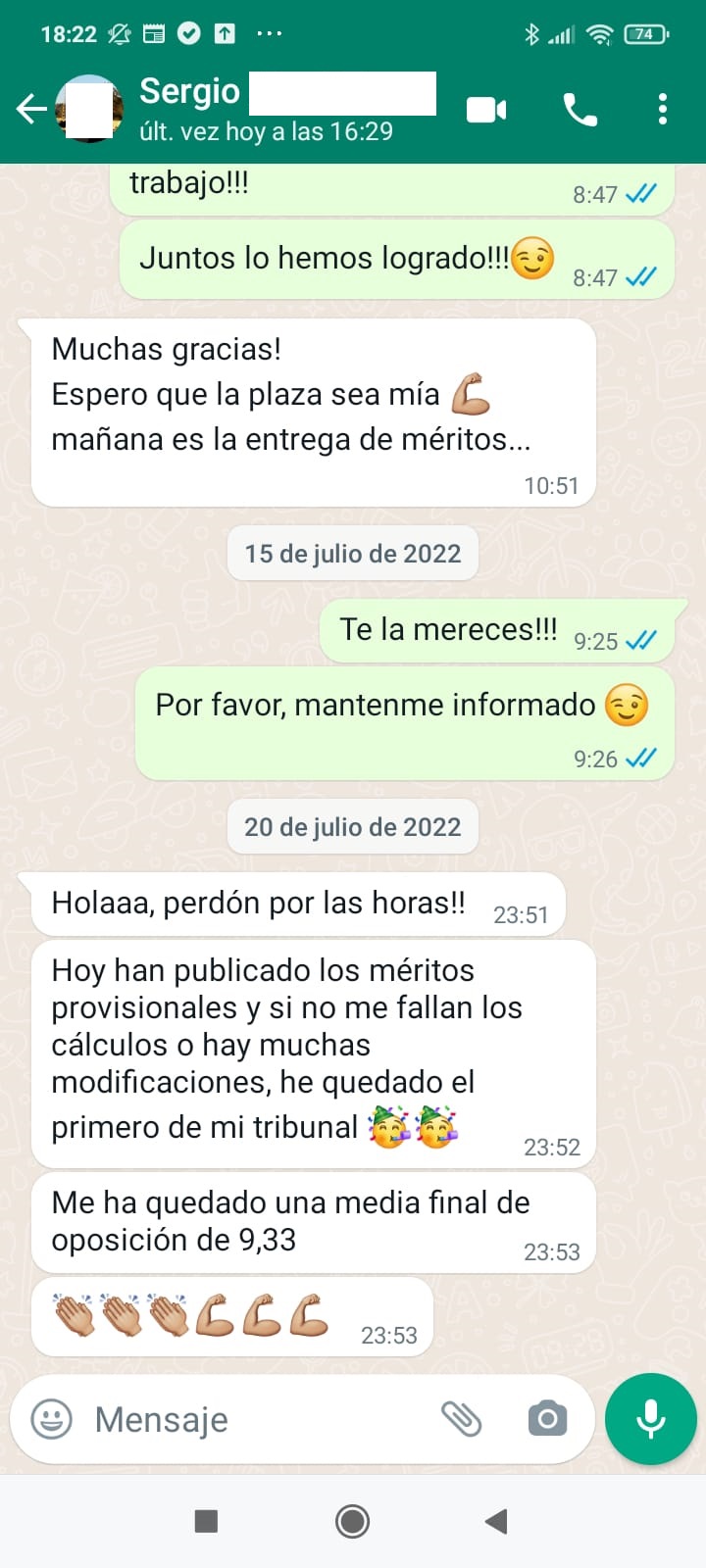The height and width of the screenshot is (1568, 706).
Task: Tap the system home button
Action: coord(353,1521)
